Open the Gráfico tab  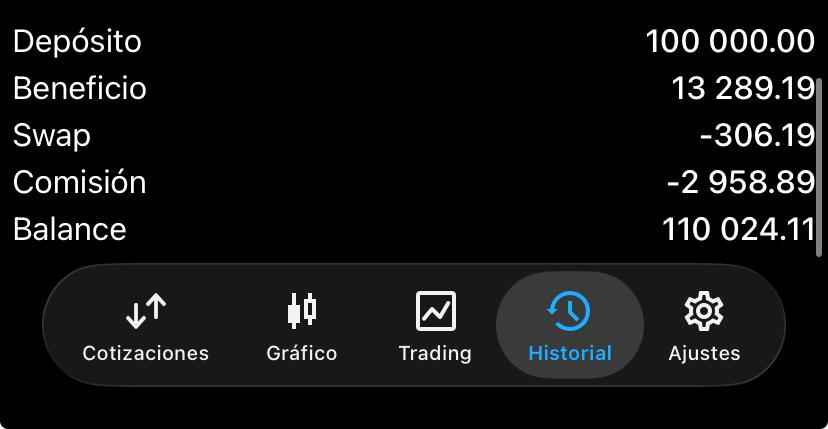point(302,326)
